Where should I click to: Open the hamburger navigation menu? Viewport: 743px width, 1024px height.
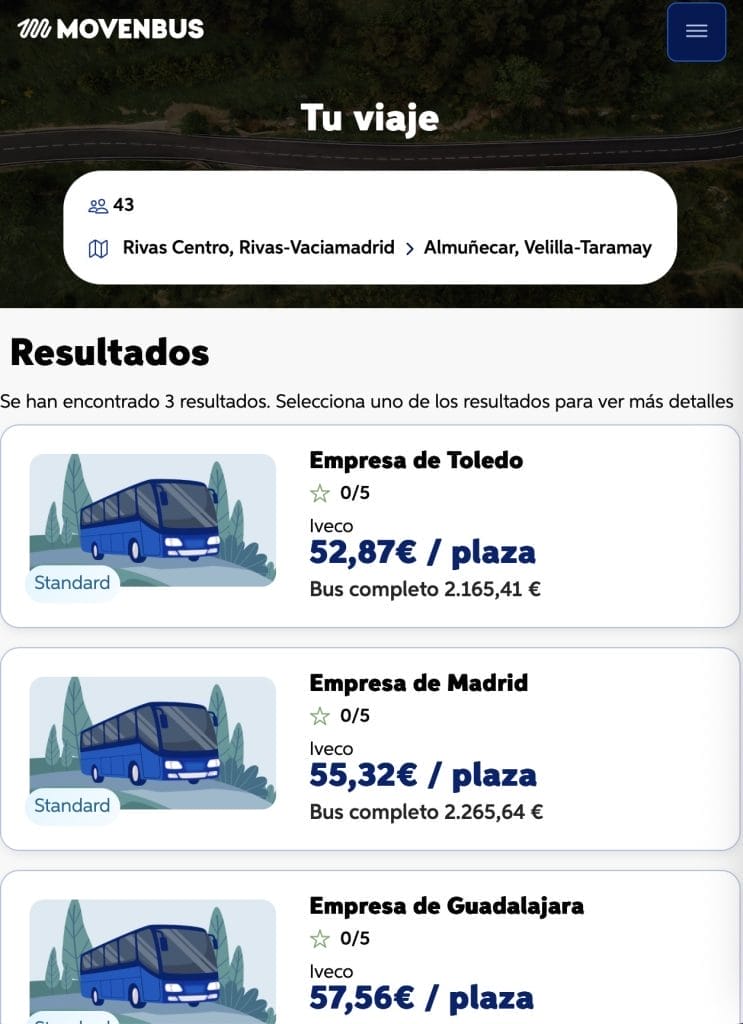[x=696, y=32]
